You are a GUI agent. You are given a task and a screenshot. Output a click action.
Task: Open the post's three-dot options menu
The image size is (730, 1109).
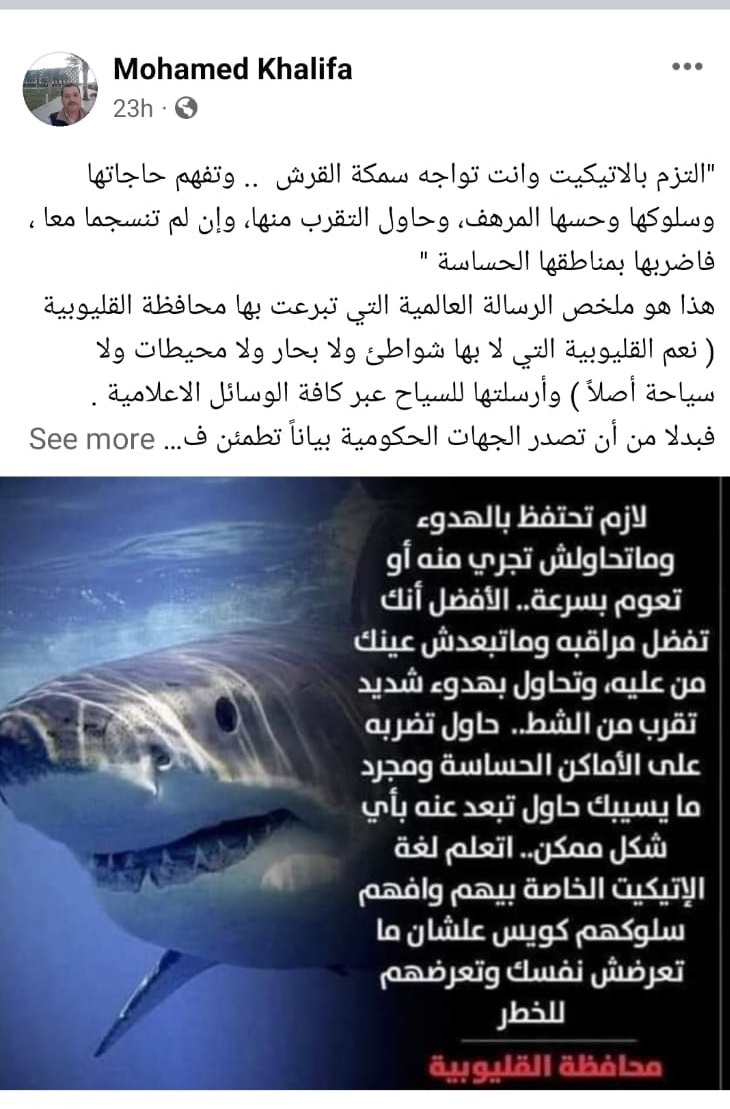(687, 67)
